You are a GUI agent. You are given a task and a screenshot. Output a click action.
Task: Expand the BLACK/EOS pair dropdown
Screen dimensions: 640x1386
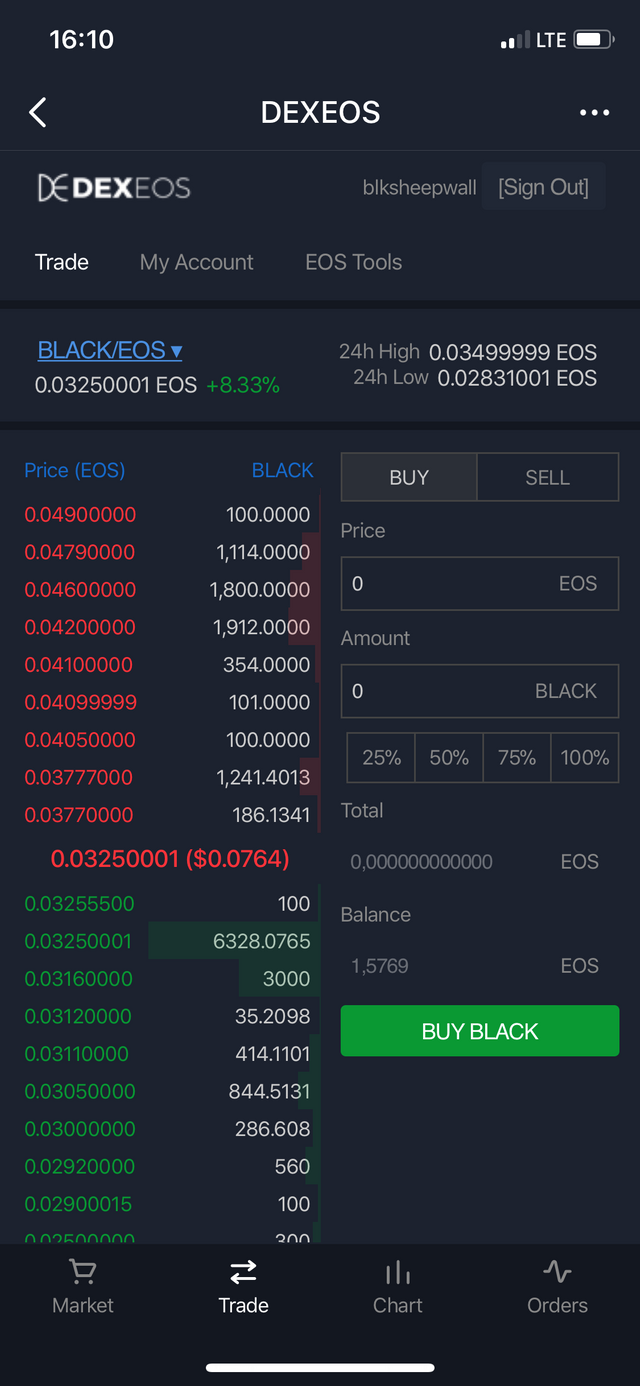(x=110, y=350)
